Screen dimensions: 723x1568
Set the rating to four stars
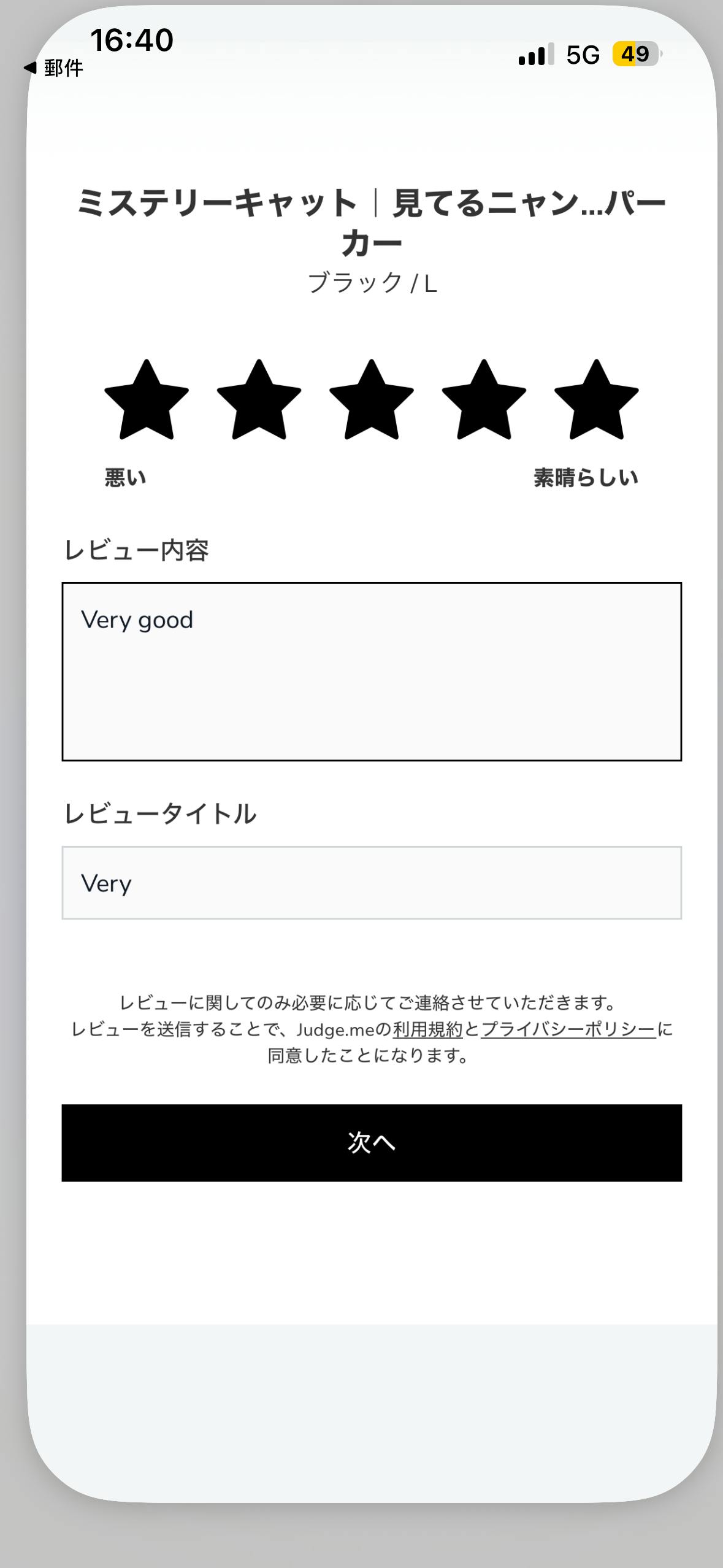click(x=484, y=402)
